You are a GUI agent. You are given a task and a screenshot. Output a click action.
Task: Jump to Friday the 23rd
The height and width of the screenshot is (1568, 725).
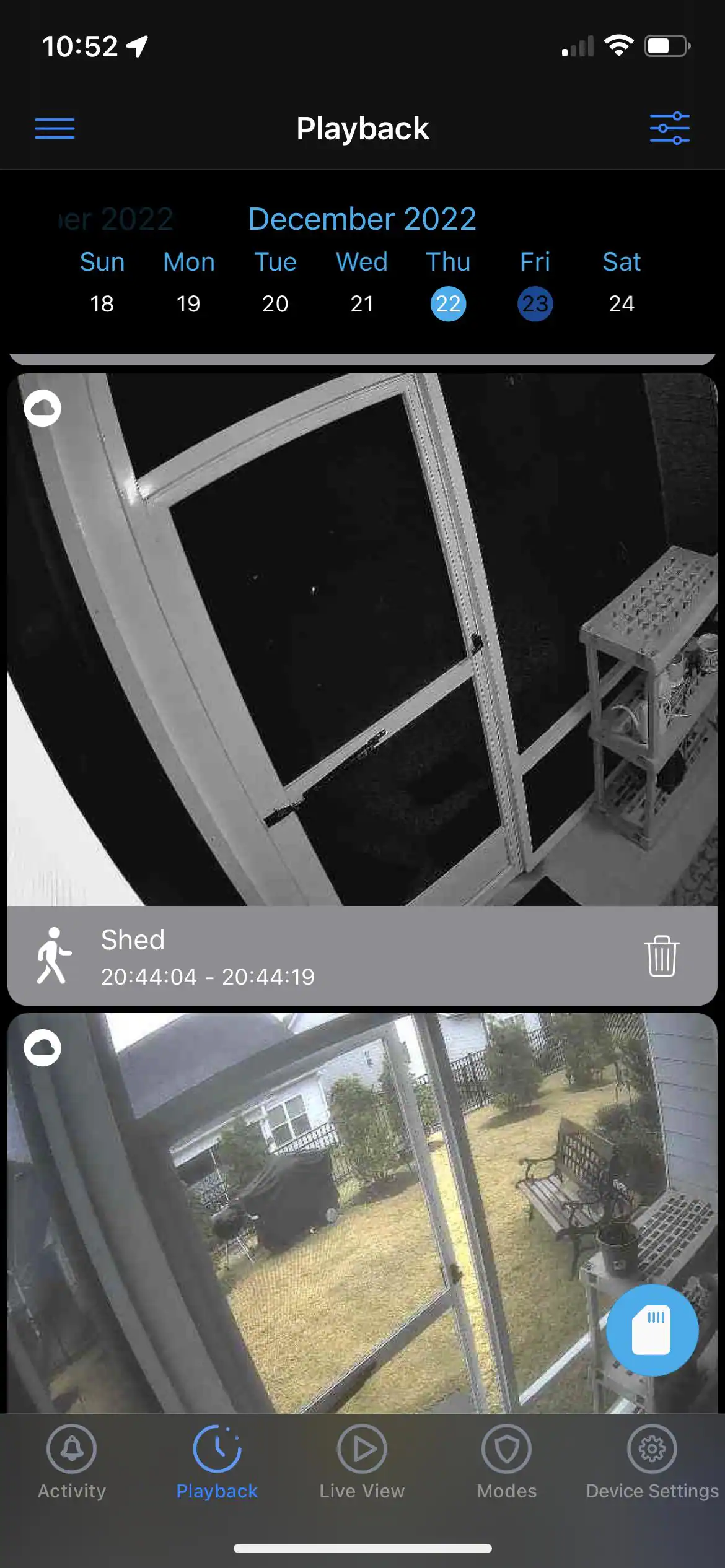pos(535,304)
